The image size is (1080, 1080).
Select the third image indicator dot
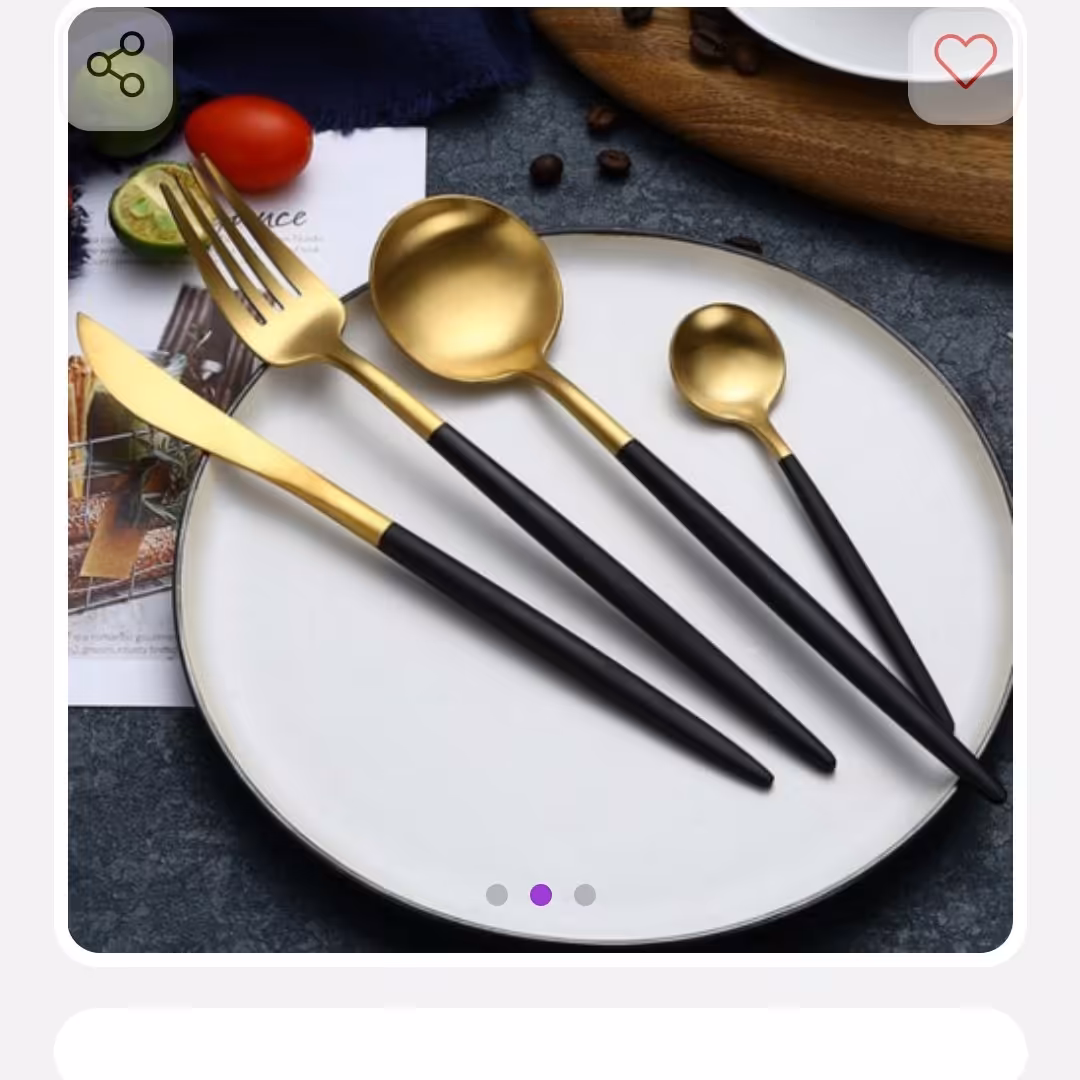585,895
